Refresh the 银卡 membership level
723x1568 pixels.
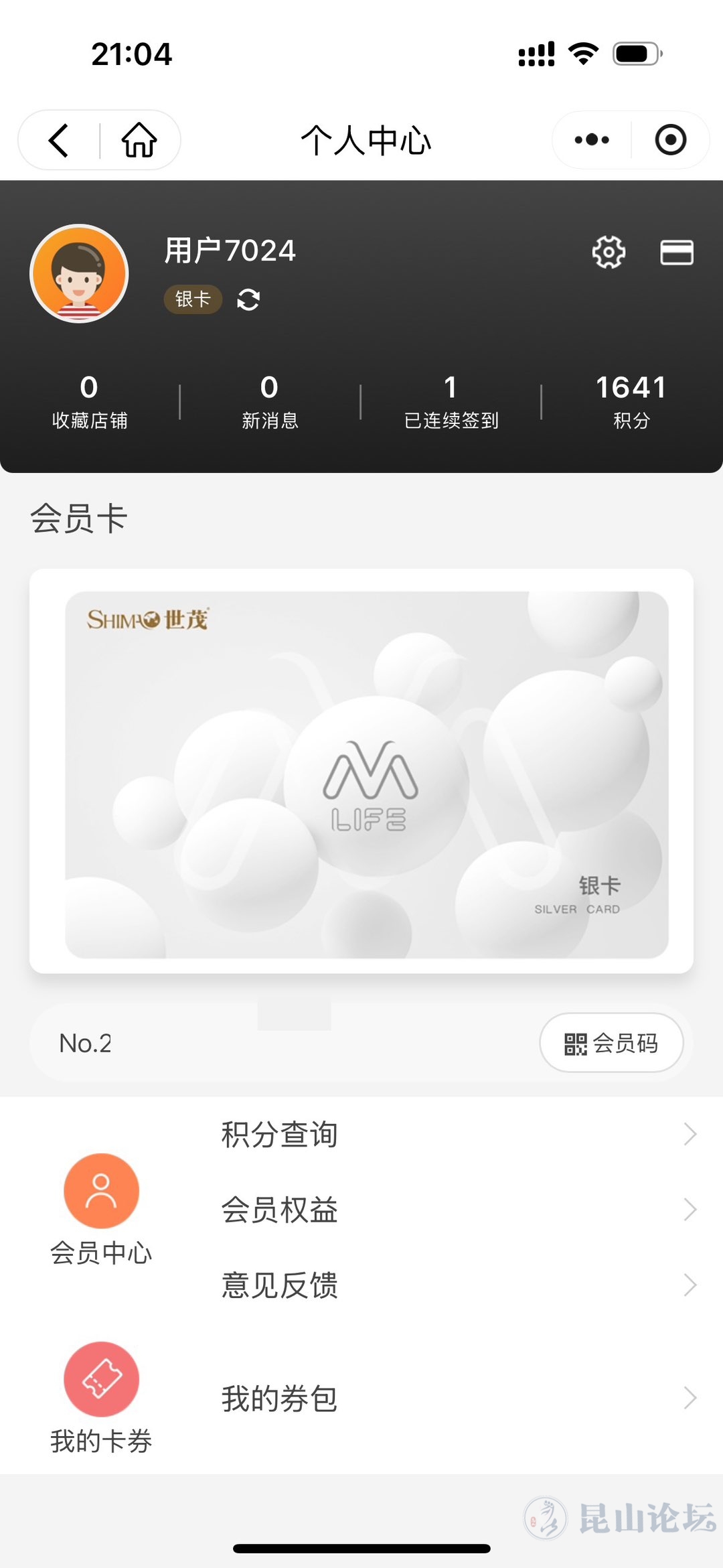click(x=248, y=299)
